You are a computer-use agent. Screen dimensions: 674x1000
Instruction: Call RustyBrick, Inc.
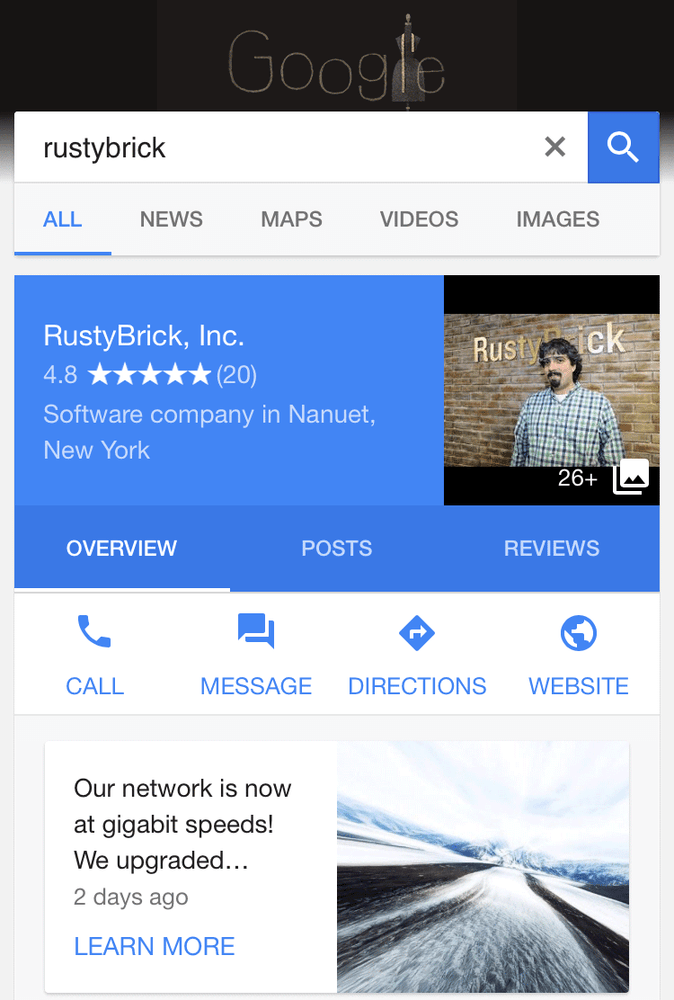point(95,656)
